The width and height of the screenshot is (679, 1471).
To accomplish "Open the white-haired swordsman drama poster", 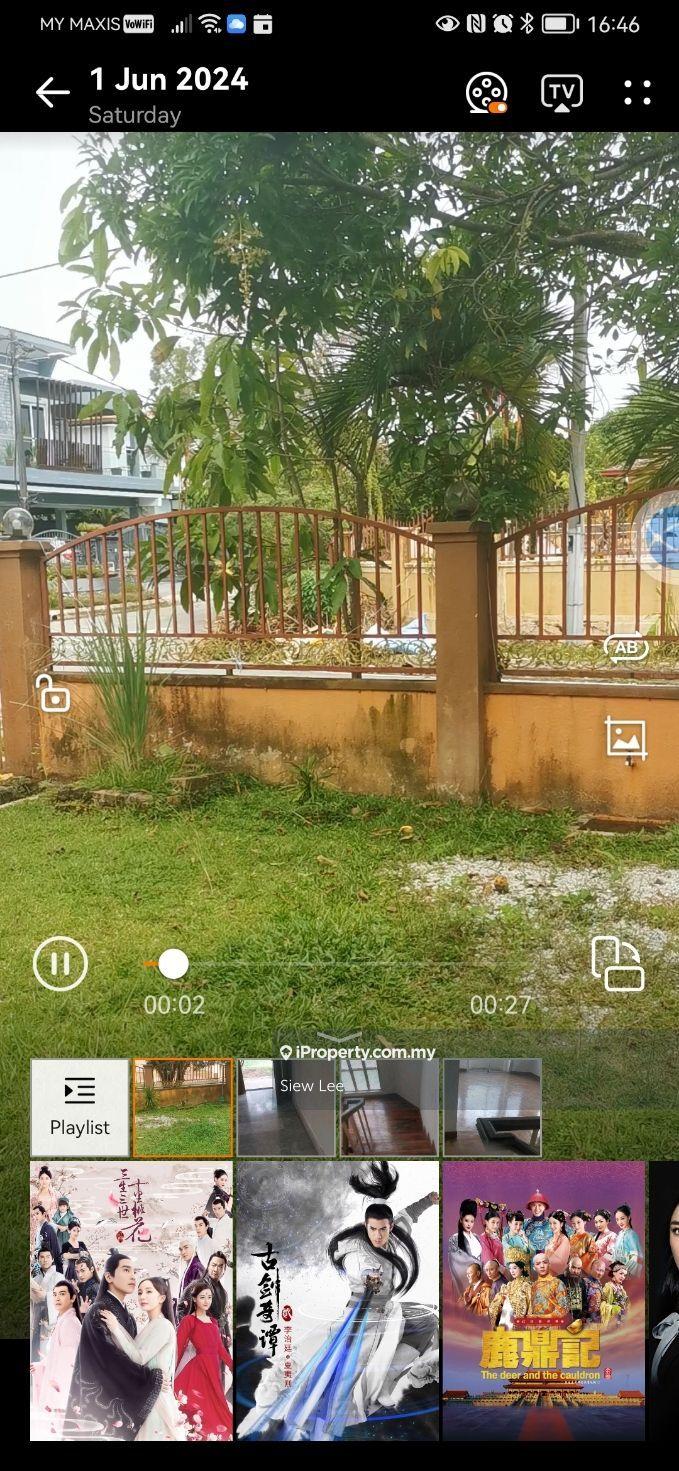I will point(337,1300).
